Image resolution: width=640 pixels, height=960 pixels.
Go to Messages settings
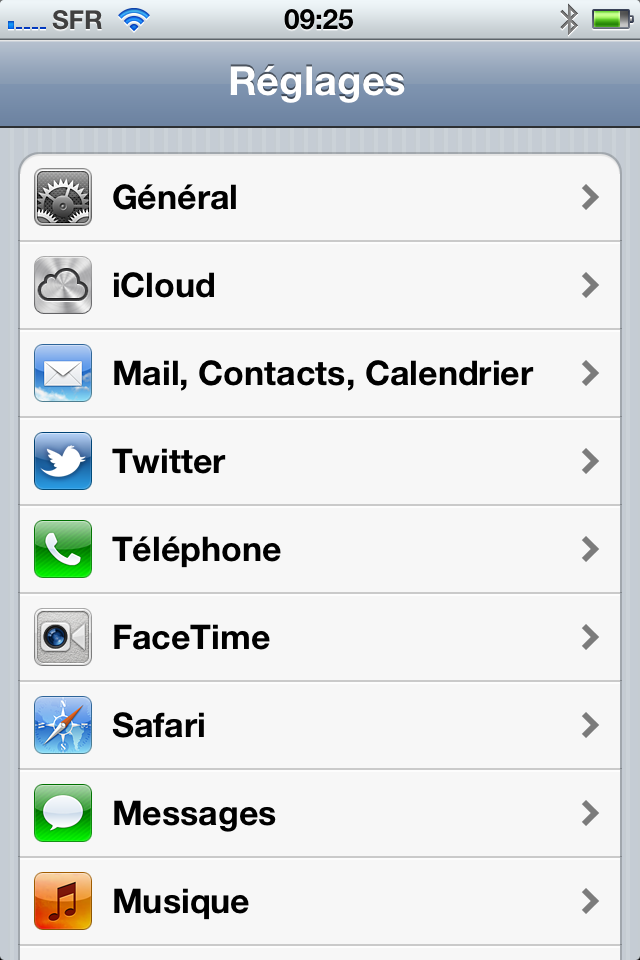click(x=320, y=814)
